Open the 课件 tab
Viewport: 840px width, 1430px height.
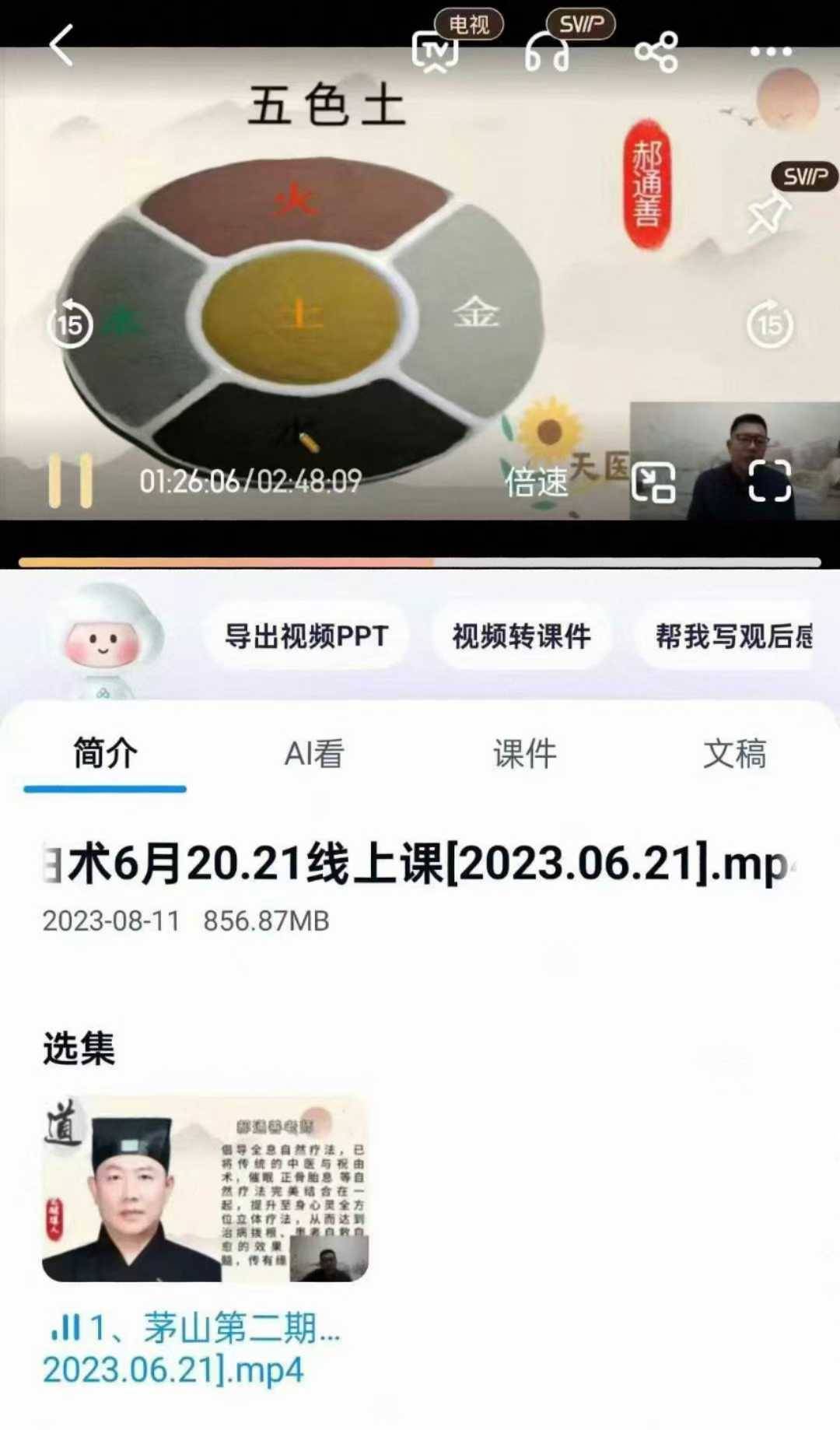(525, 753)
